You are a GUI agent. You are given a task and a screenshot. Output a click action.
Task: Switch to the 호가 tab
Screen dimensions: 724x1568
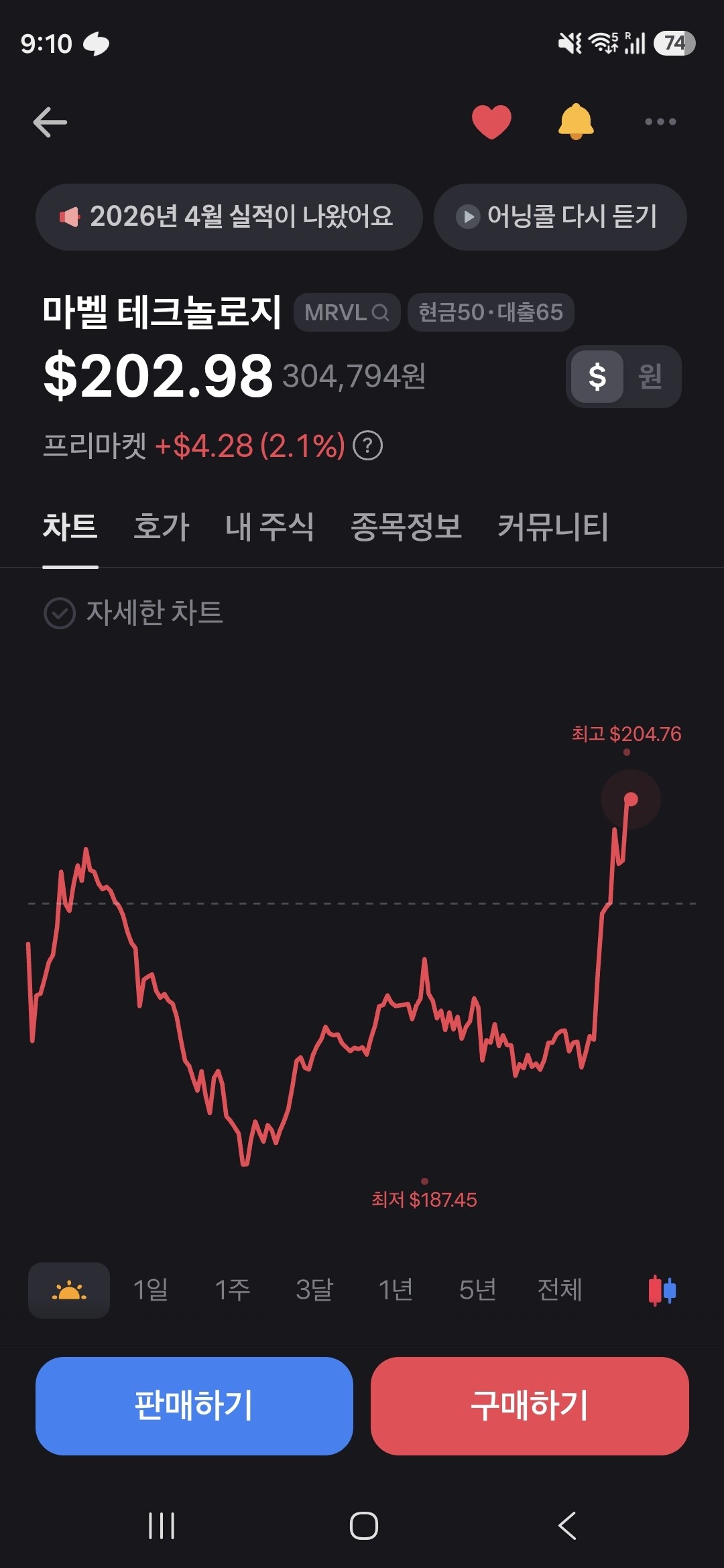pos(162,527)
